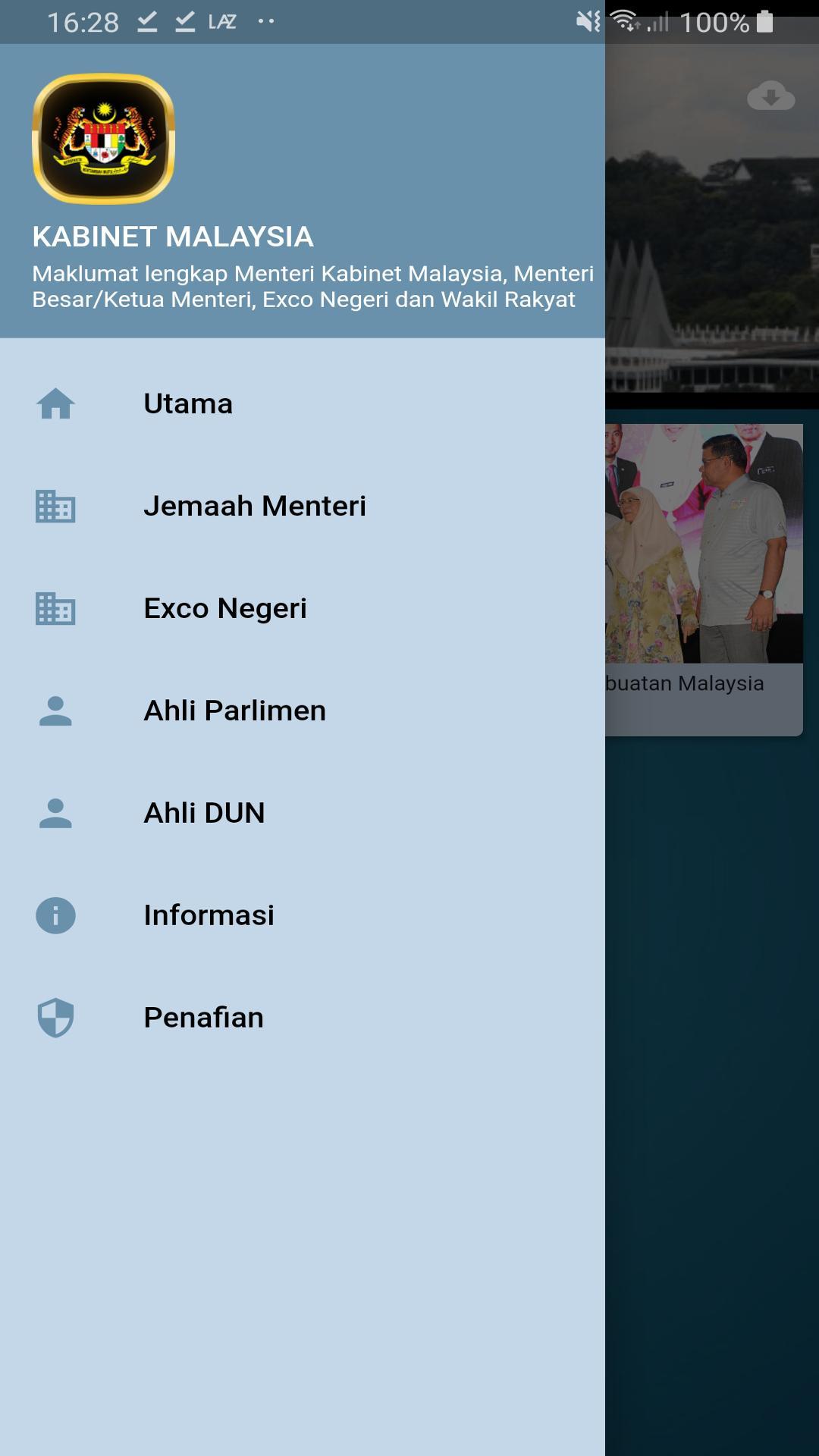This screenshot has width=819, height=1456.
Task: View the Penafian disclaimer page
Action: pos(205,1018)
